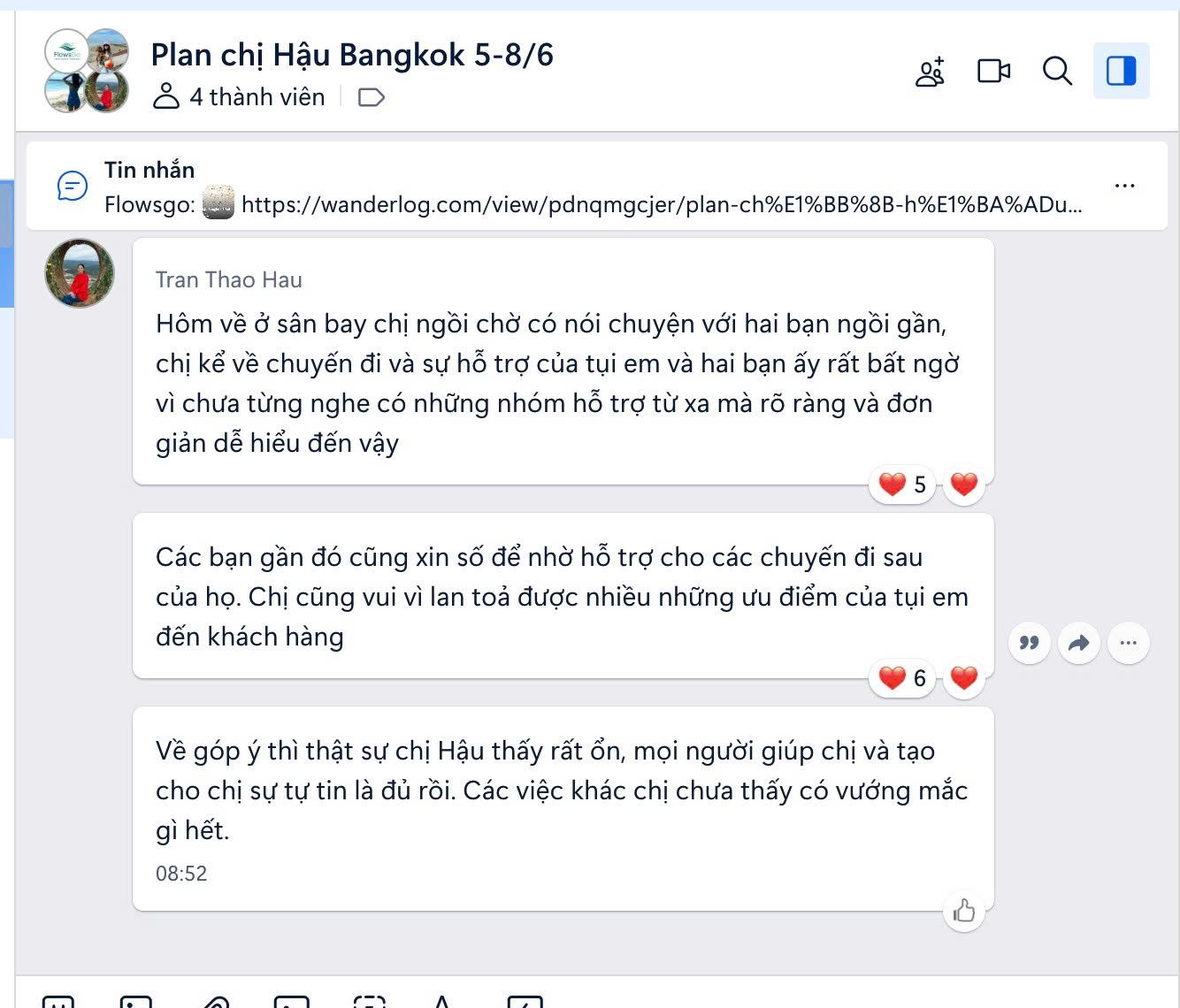The height and width of the screenshot is (1008, 1180).
Task: View the 6 heart reactions on the second message
Action: click(902, 678)
